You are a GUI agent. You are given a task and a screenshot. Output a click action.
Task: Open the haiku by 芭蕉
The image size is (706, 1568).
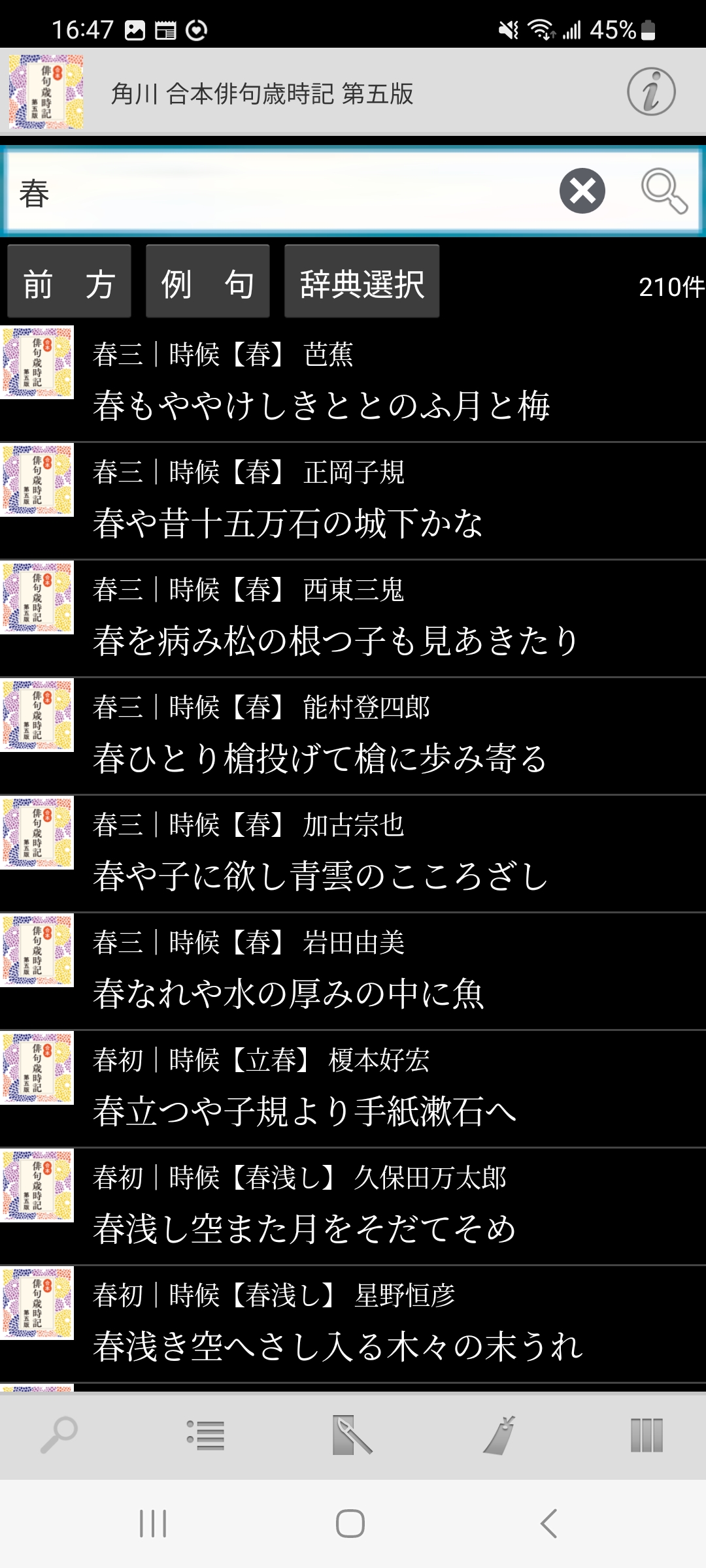tap(353, 384)
